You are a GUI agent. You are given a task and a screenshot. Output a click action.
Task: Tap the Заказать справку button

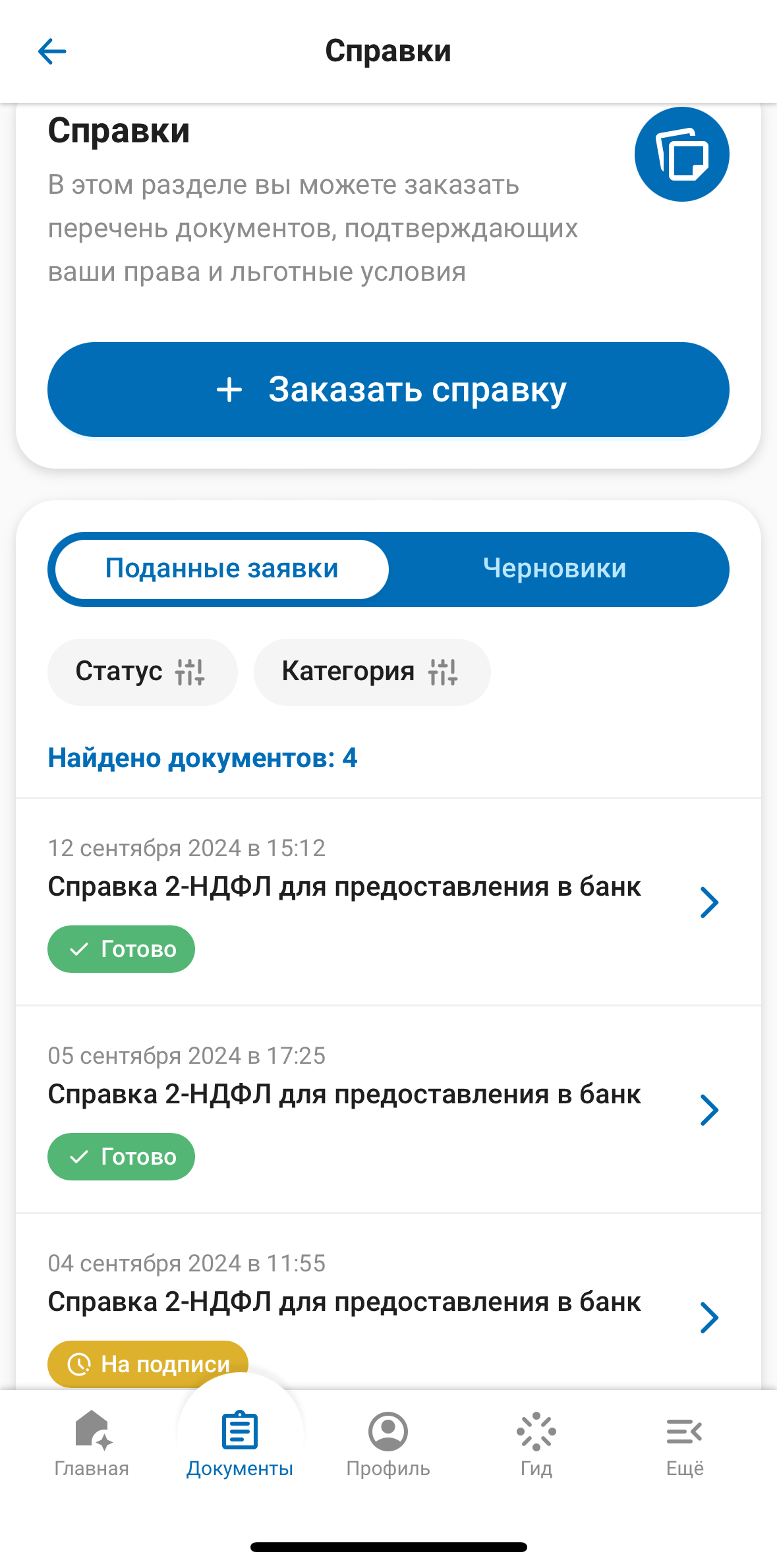(x=388, y=390)
